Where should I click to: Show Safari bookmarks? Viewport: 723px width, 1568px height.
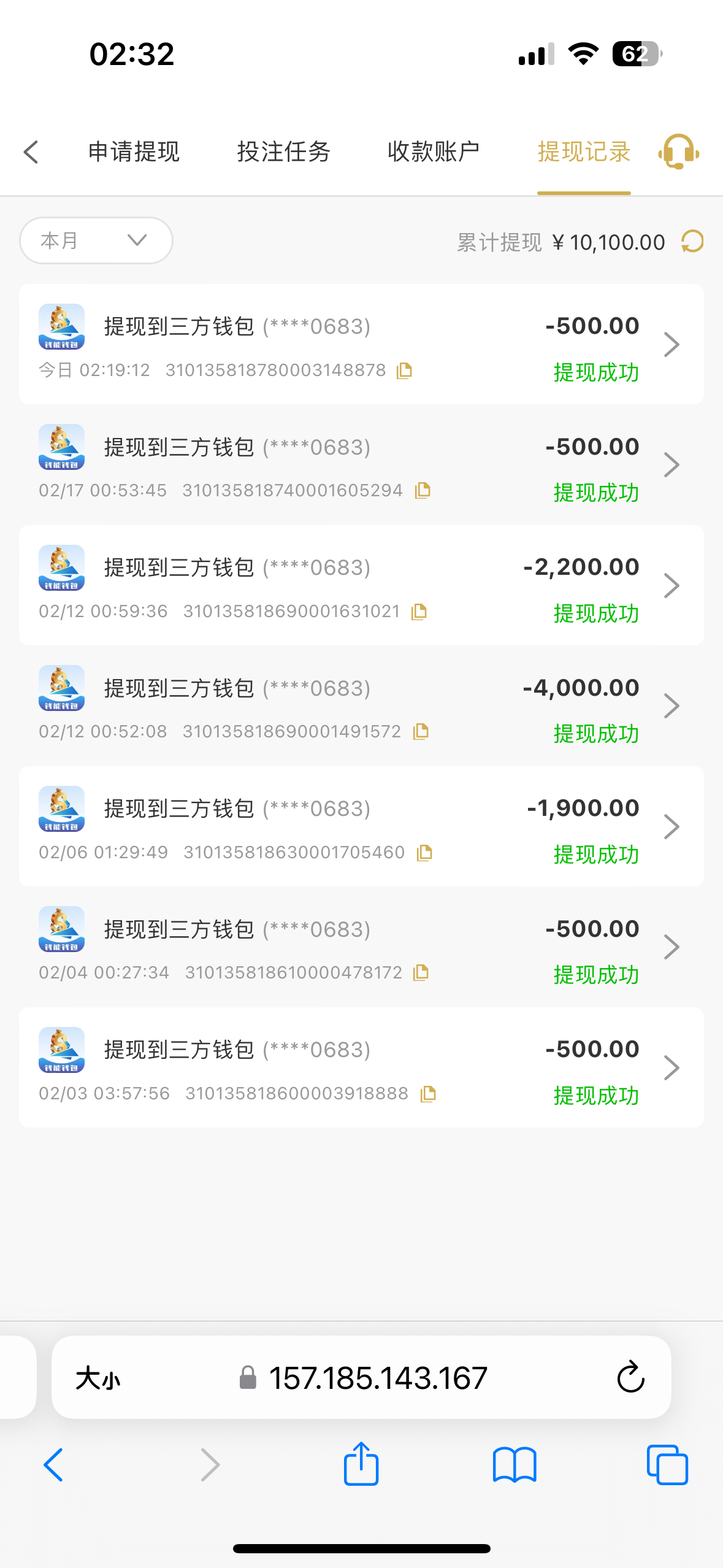[x=514, y=1465]
